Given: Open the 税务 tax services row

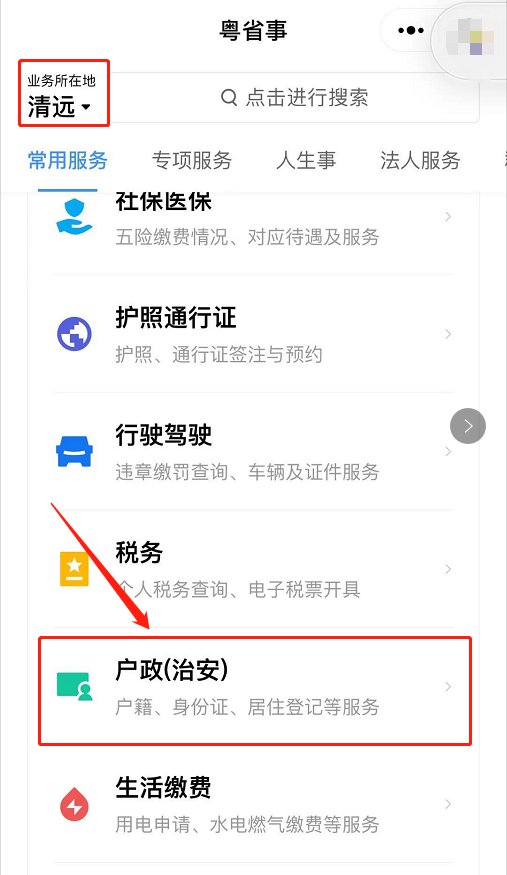Looking at the screenshot, I should 254,569.
